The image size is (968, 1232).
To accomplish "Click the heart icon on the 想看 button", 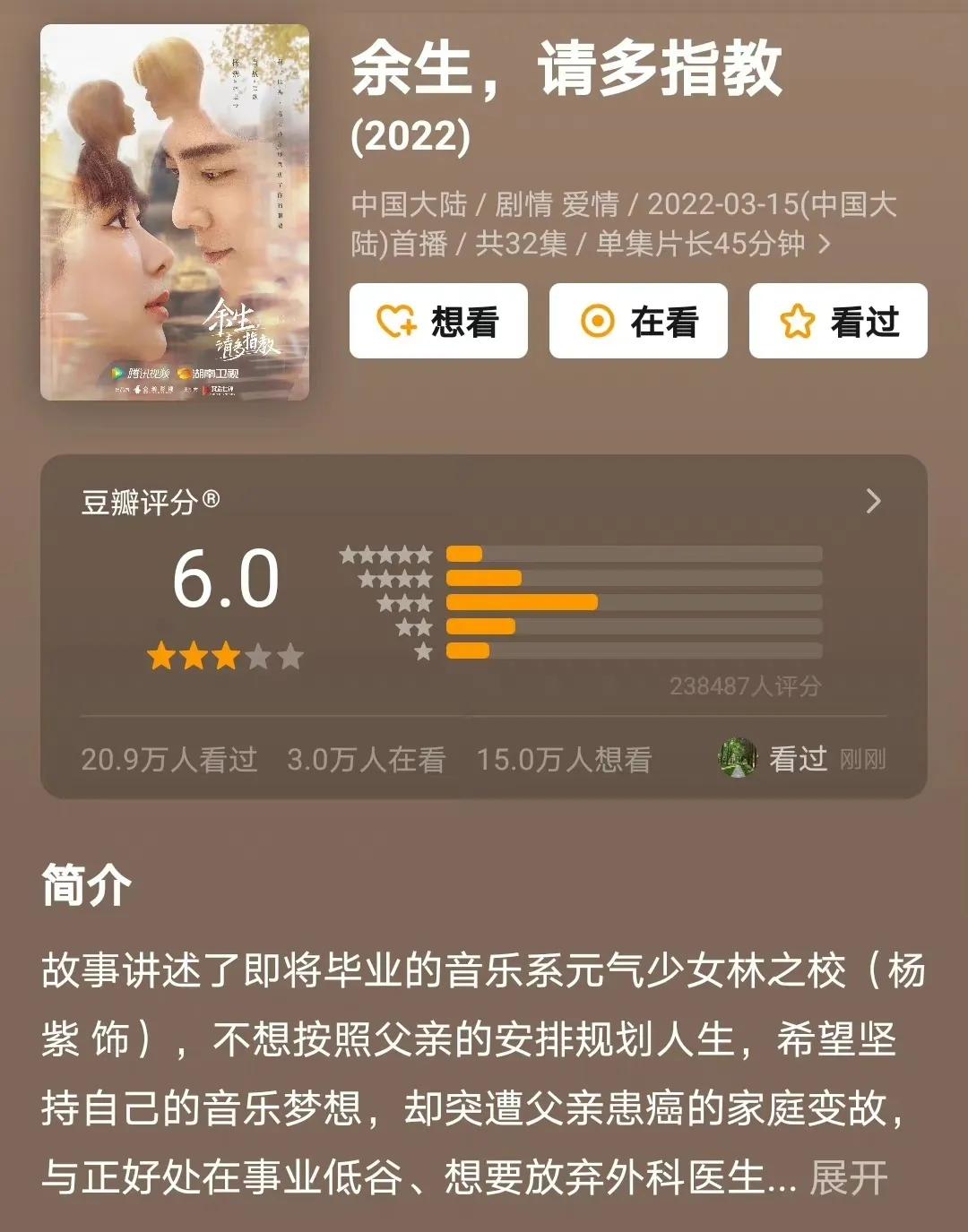I will coord(394,321).
